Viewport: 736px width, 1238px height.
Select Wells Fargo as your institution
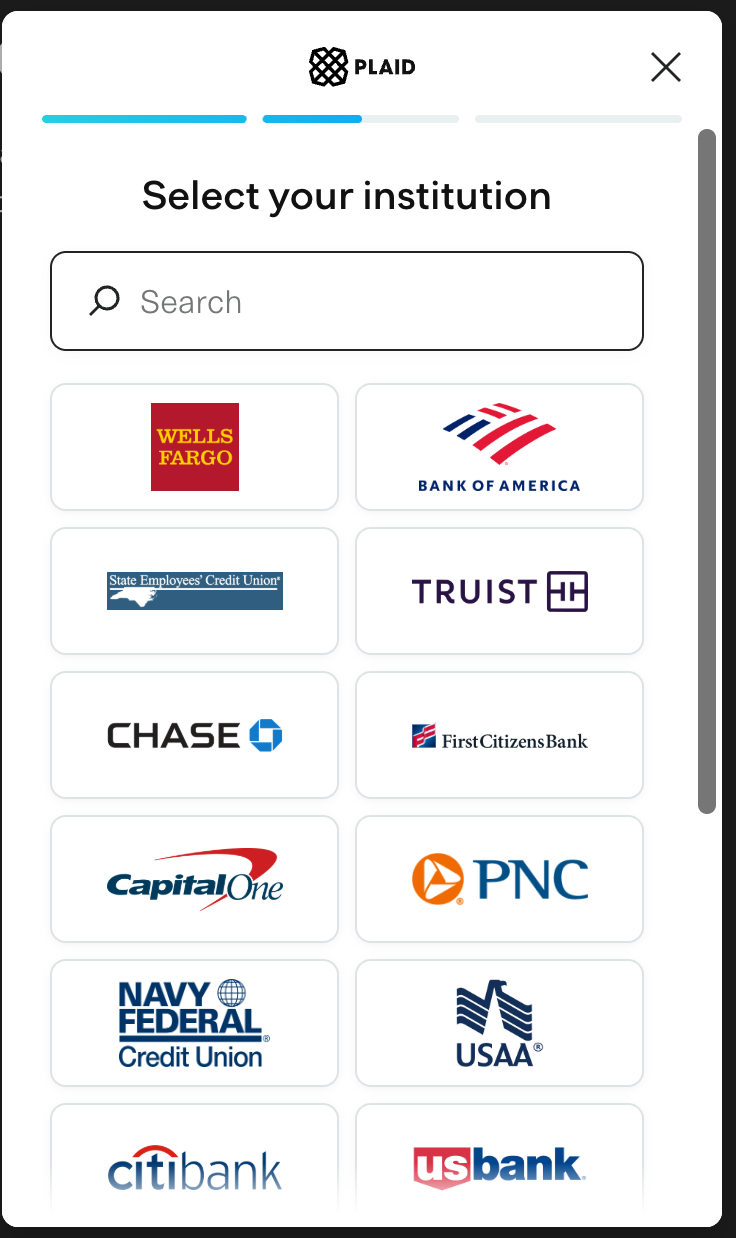[x=195, y=447]
